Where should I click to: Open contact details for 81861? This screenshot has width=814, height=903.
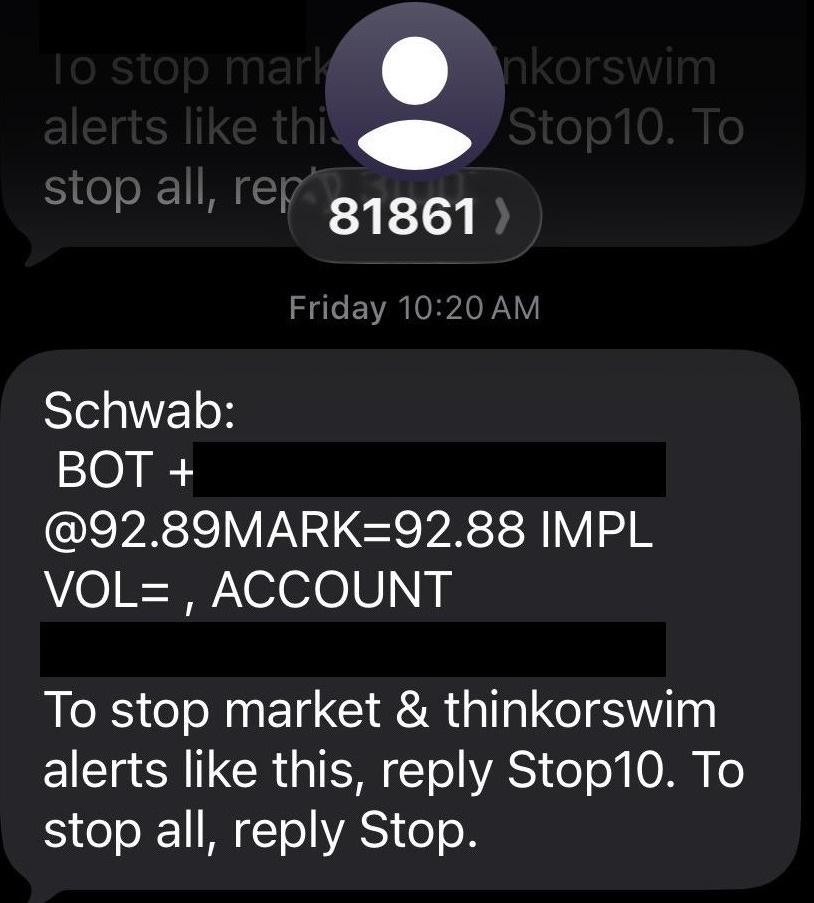tap(415, 216)
